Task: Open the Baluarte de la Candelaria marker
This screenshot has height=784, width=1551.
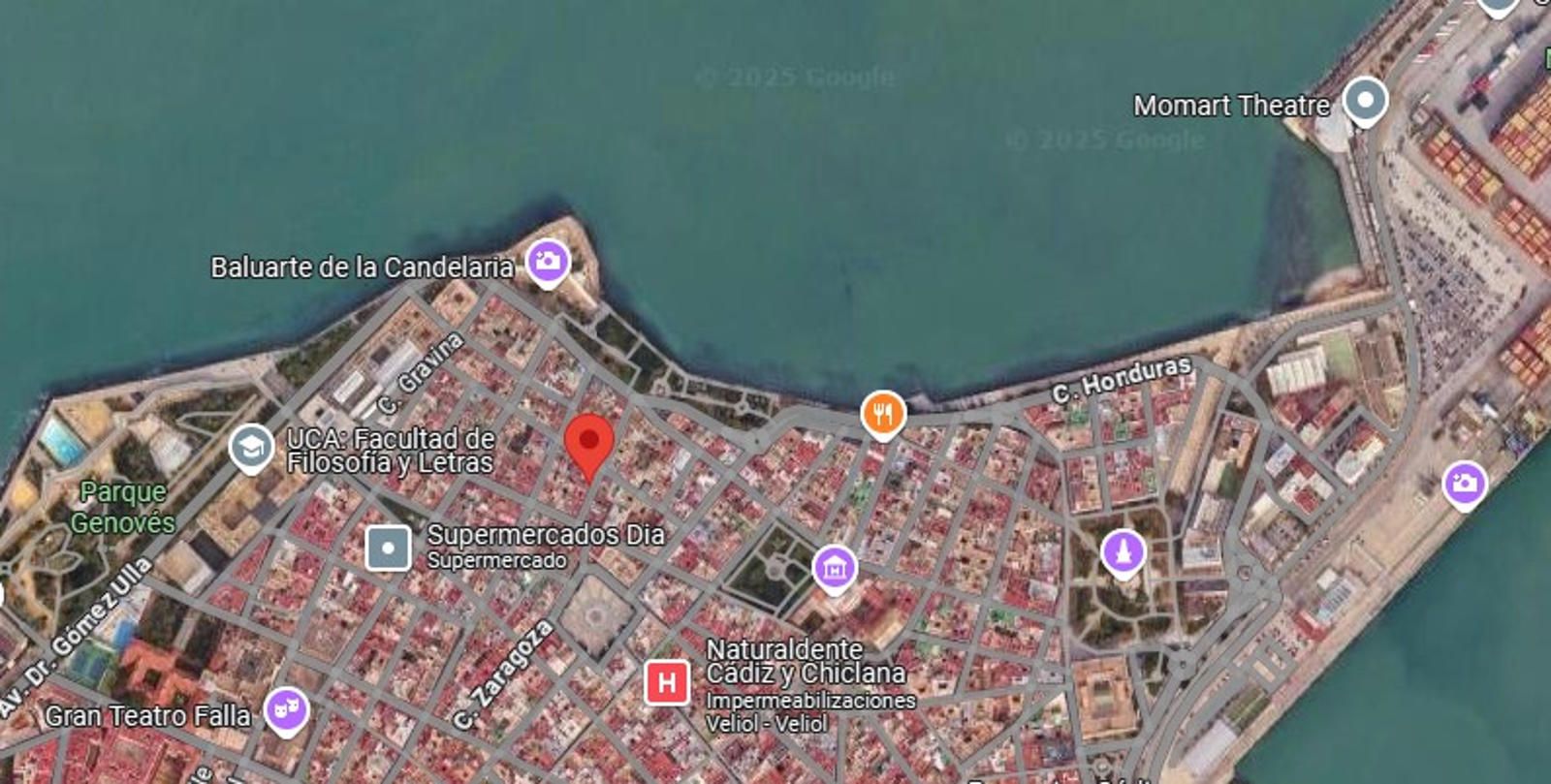Action: [x=548, y=260]
